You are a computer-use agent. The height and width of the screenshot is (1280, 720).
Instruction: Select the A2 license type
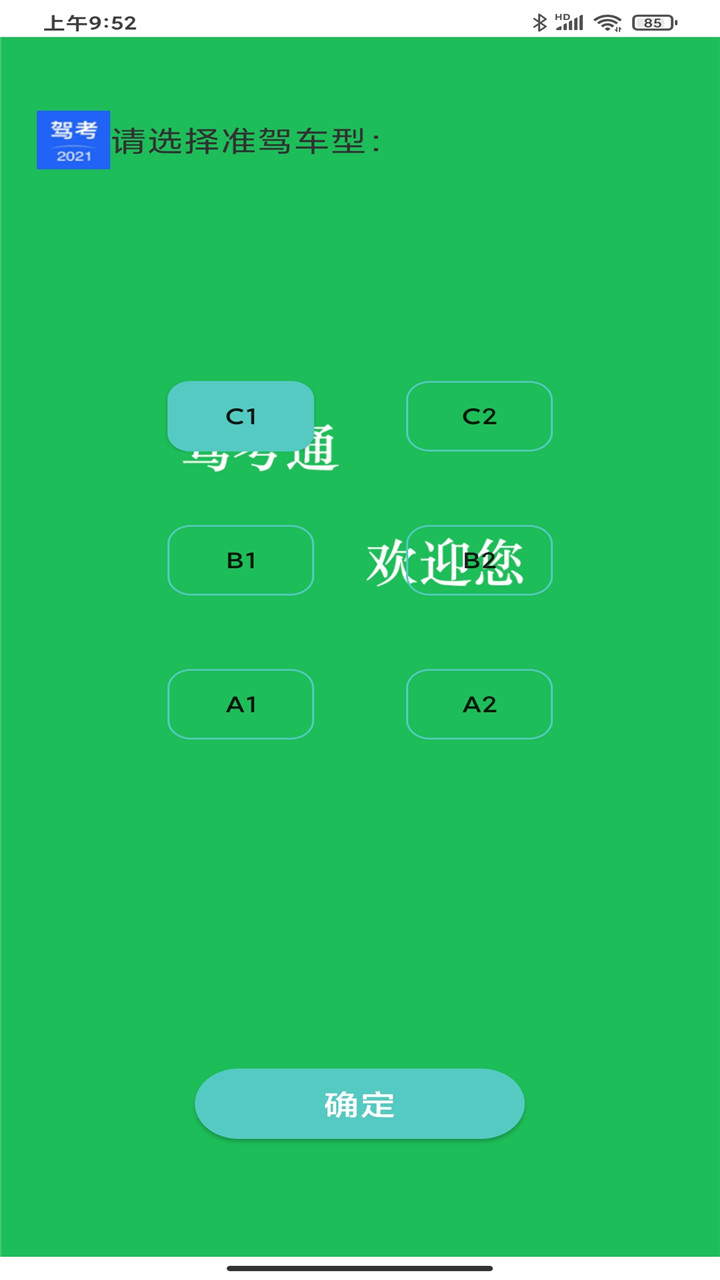point(479,704)
